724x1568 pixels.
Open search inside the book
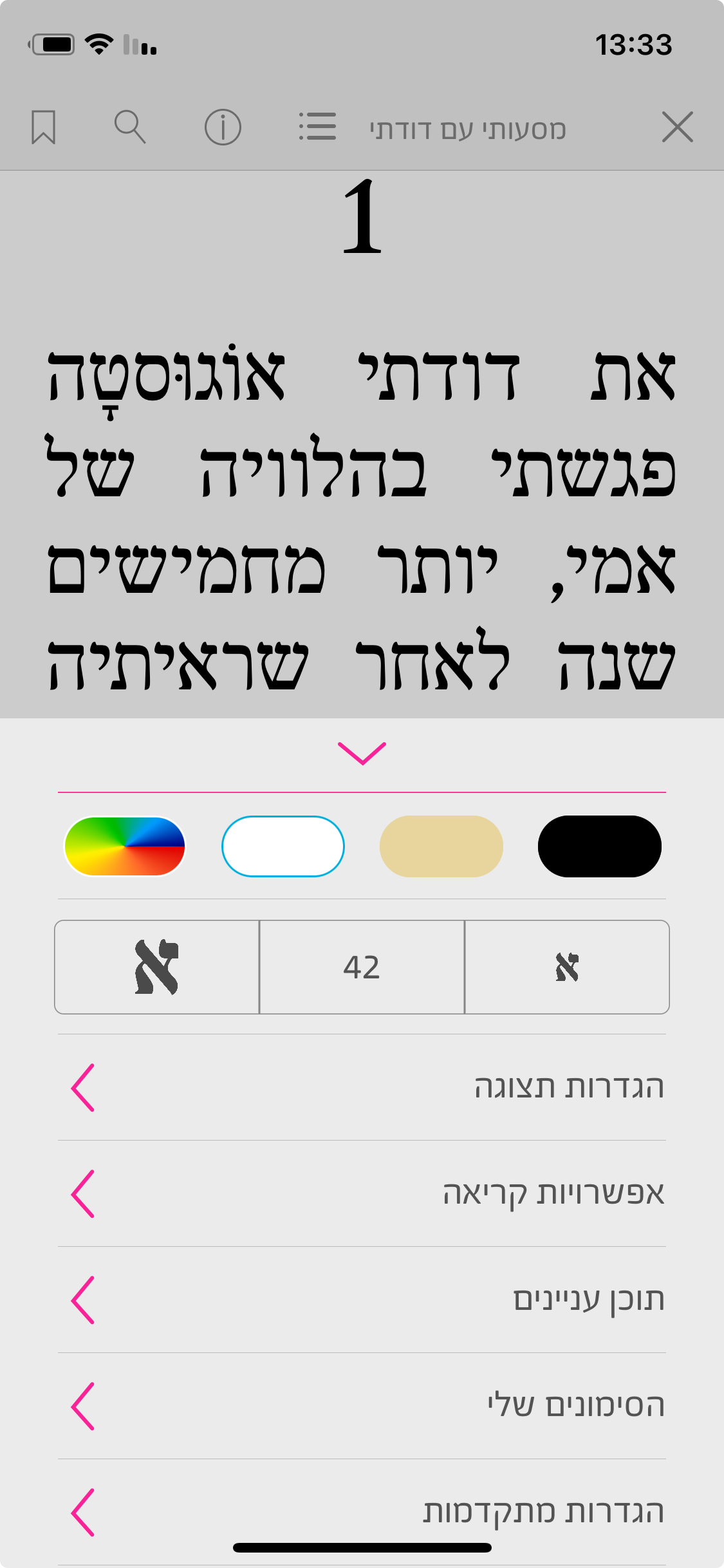click(x=130, y=127)
